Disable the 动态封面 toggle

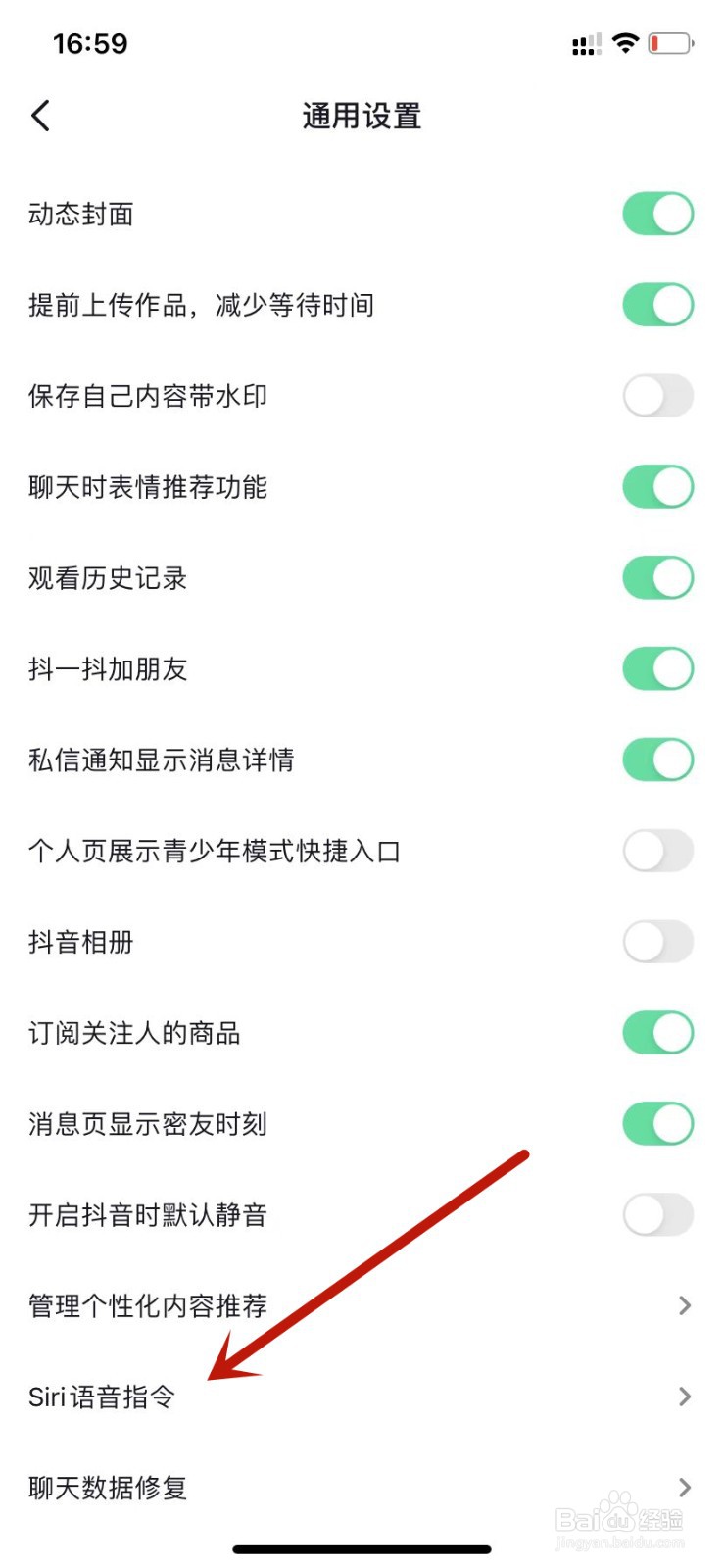pos(657,213)
